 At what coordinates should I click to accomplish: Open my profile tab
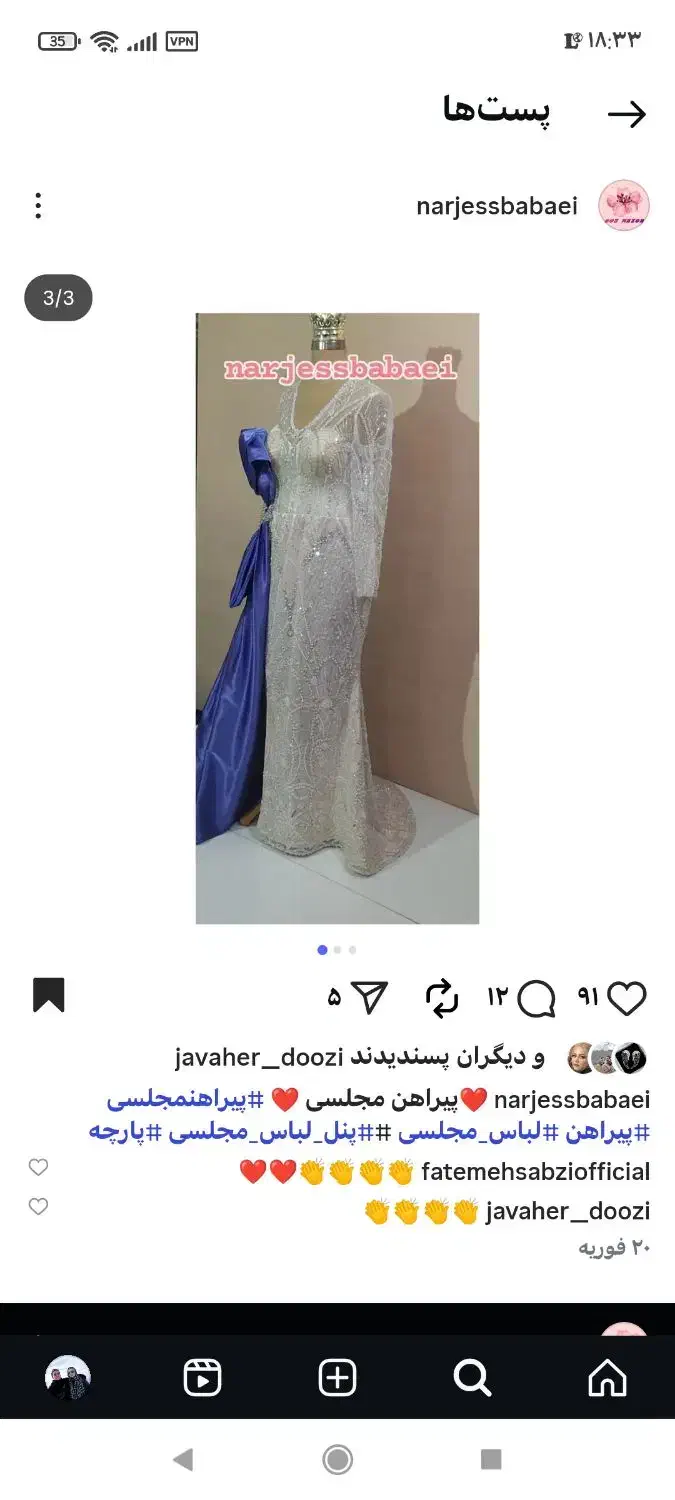click(x=68, y=1379)
